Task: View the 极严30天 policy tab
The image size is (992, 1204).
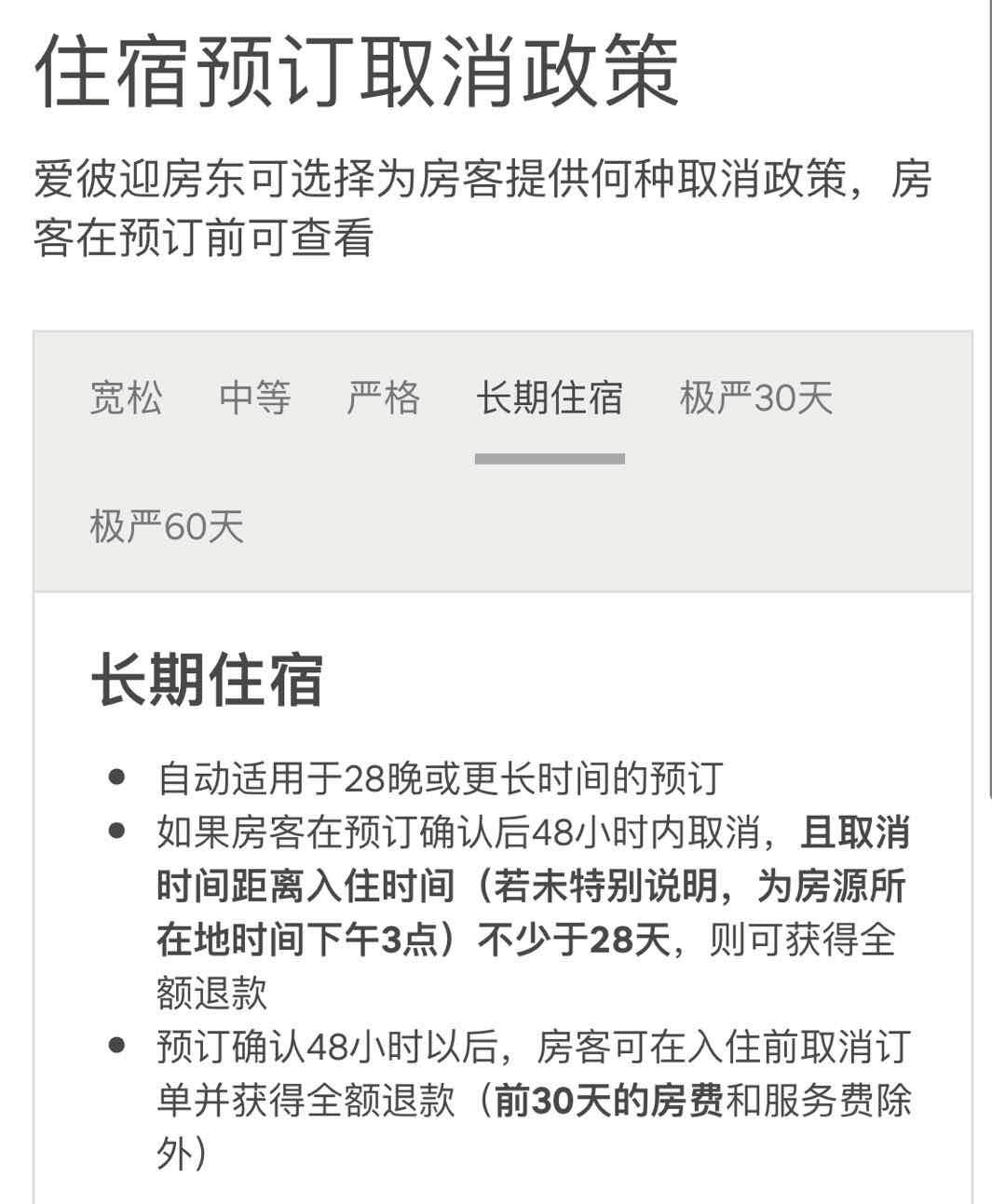Action: (755, 398)
